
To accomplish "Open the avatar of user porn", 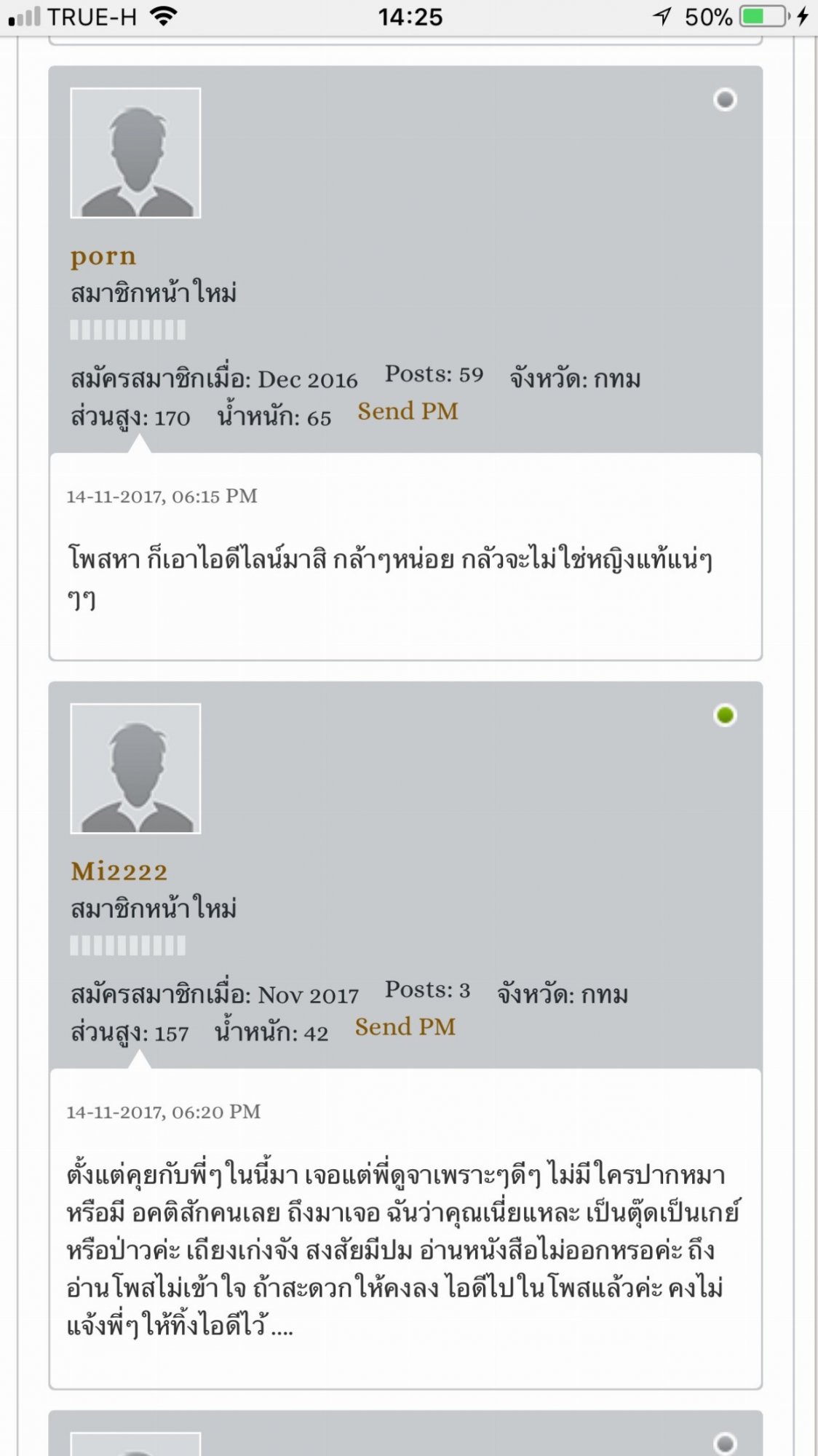I will coord(135,153).
